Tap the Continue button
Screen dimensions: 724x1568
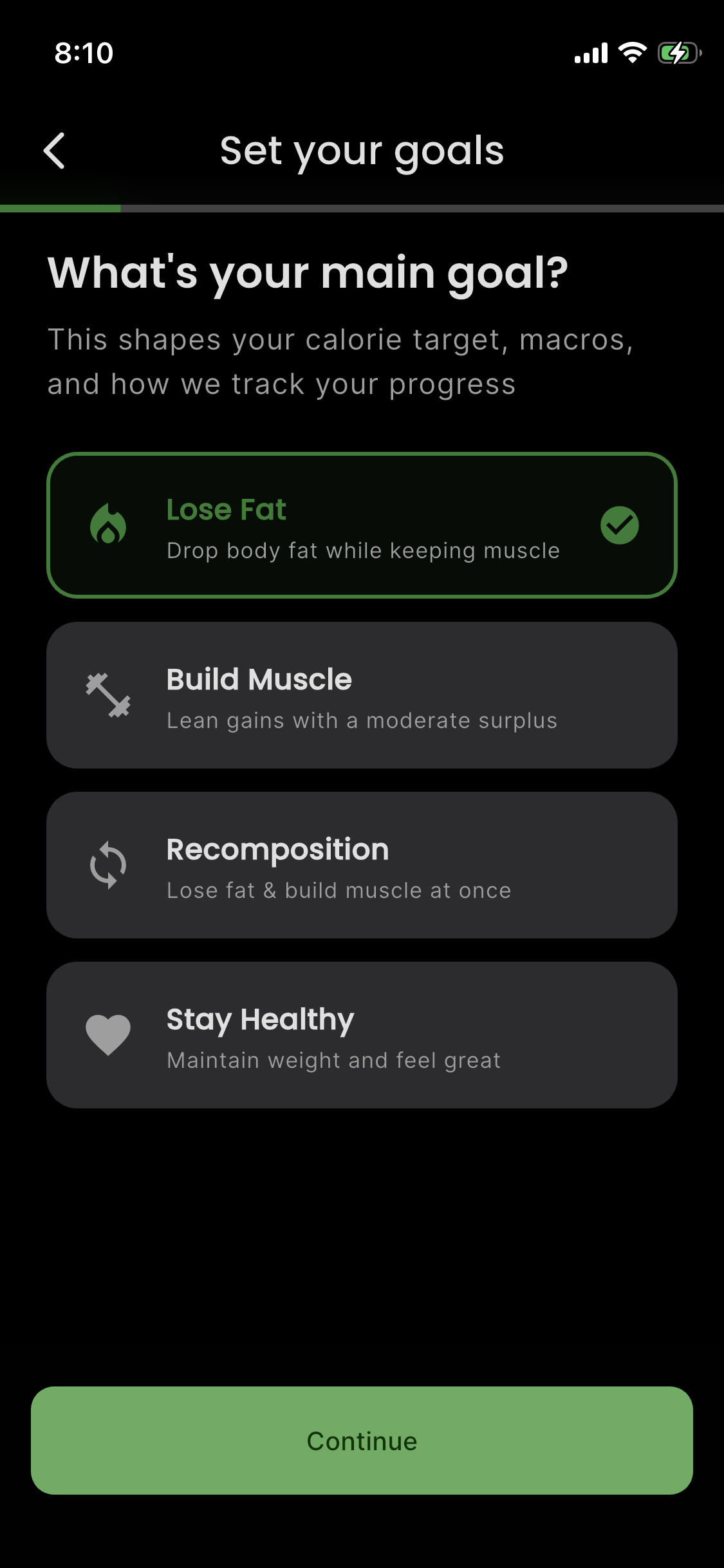click(362, 1441)
